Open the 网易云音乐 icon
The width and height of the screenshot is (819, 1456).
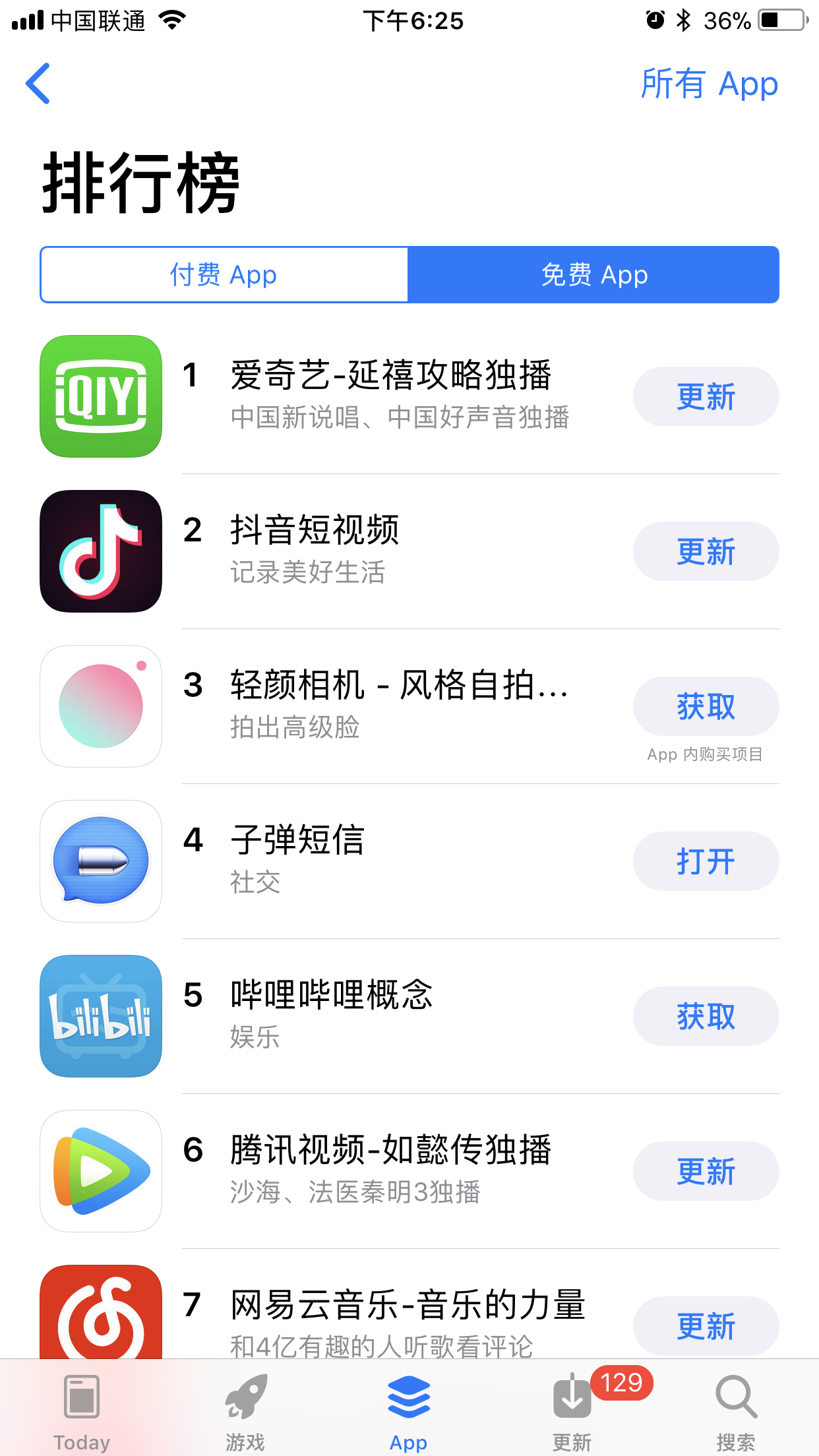pos(100,1319)
